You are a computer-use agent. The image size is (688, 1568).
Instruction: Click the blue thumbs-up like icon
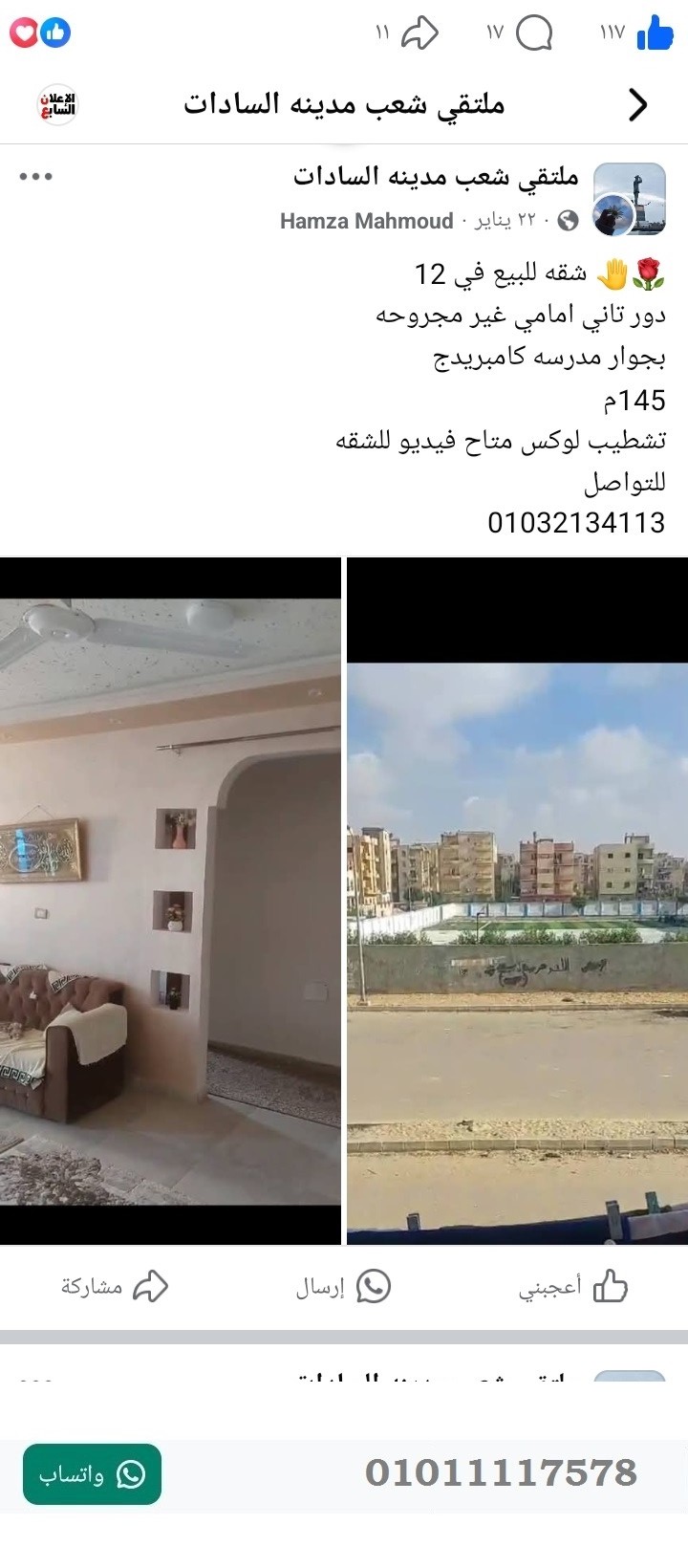pyautogui.click(x=656, y=33)
